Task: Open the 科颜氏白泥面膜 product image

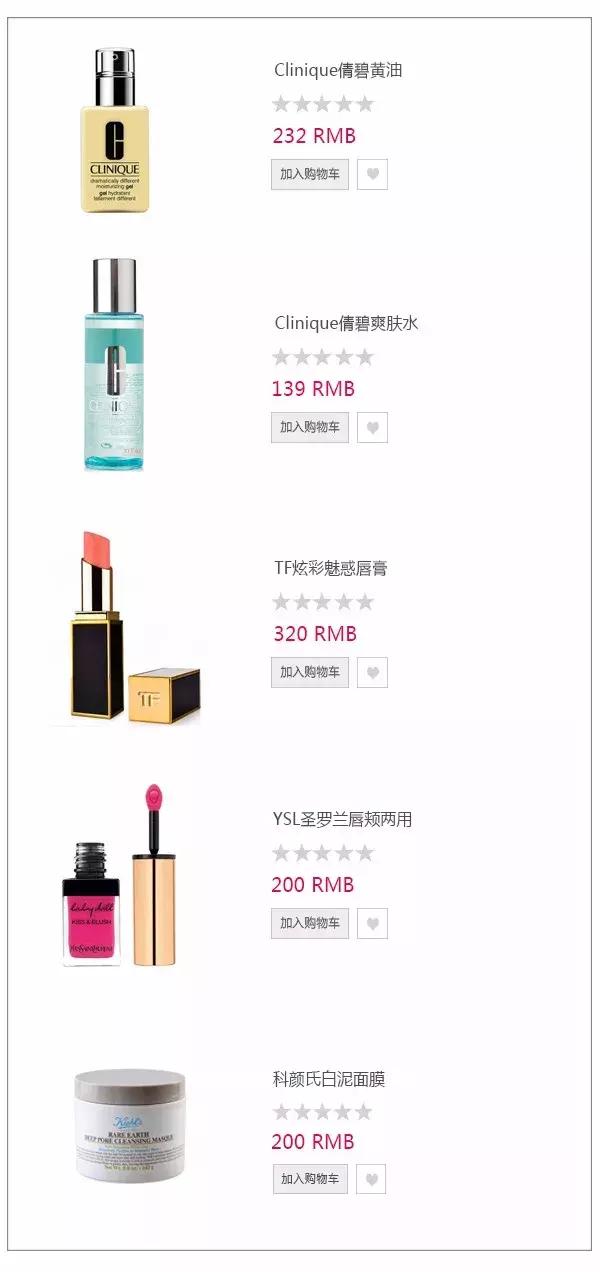Action: coord(130,1125)
